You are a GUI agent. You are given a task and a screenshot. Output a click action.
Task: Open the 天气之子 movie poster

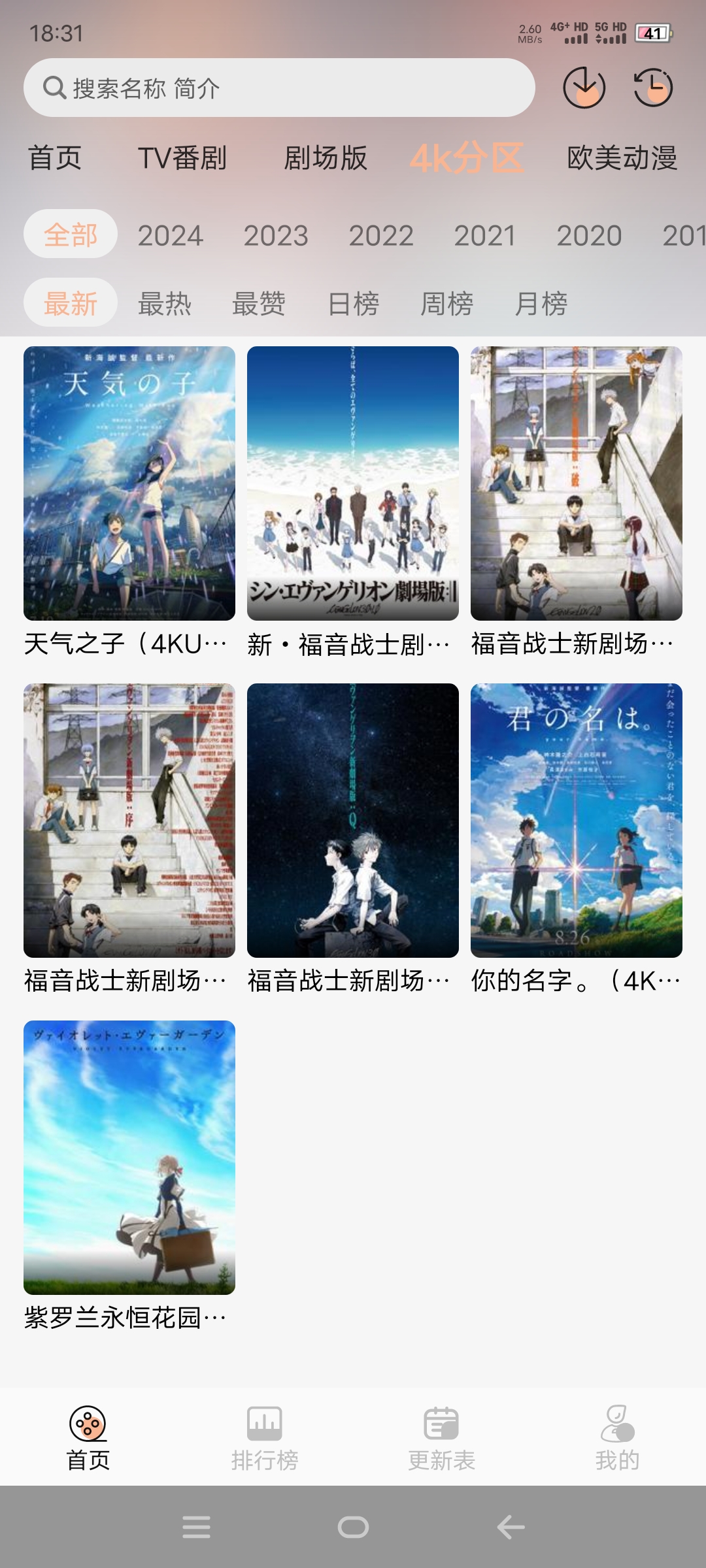pos(128,483)
